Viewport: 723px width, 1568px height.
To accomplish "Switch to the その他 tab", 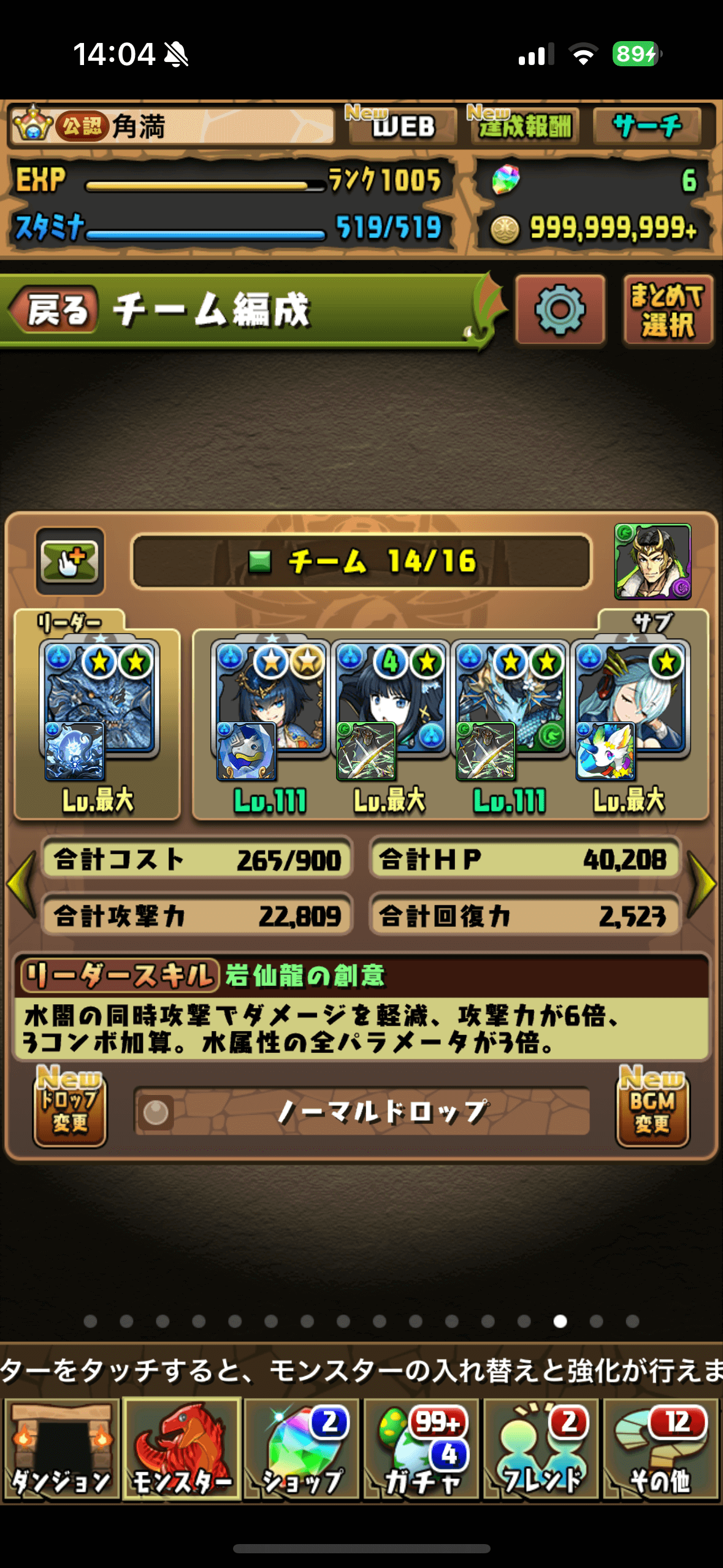I will tap(660, 1449).
